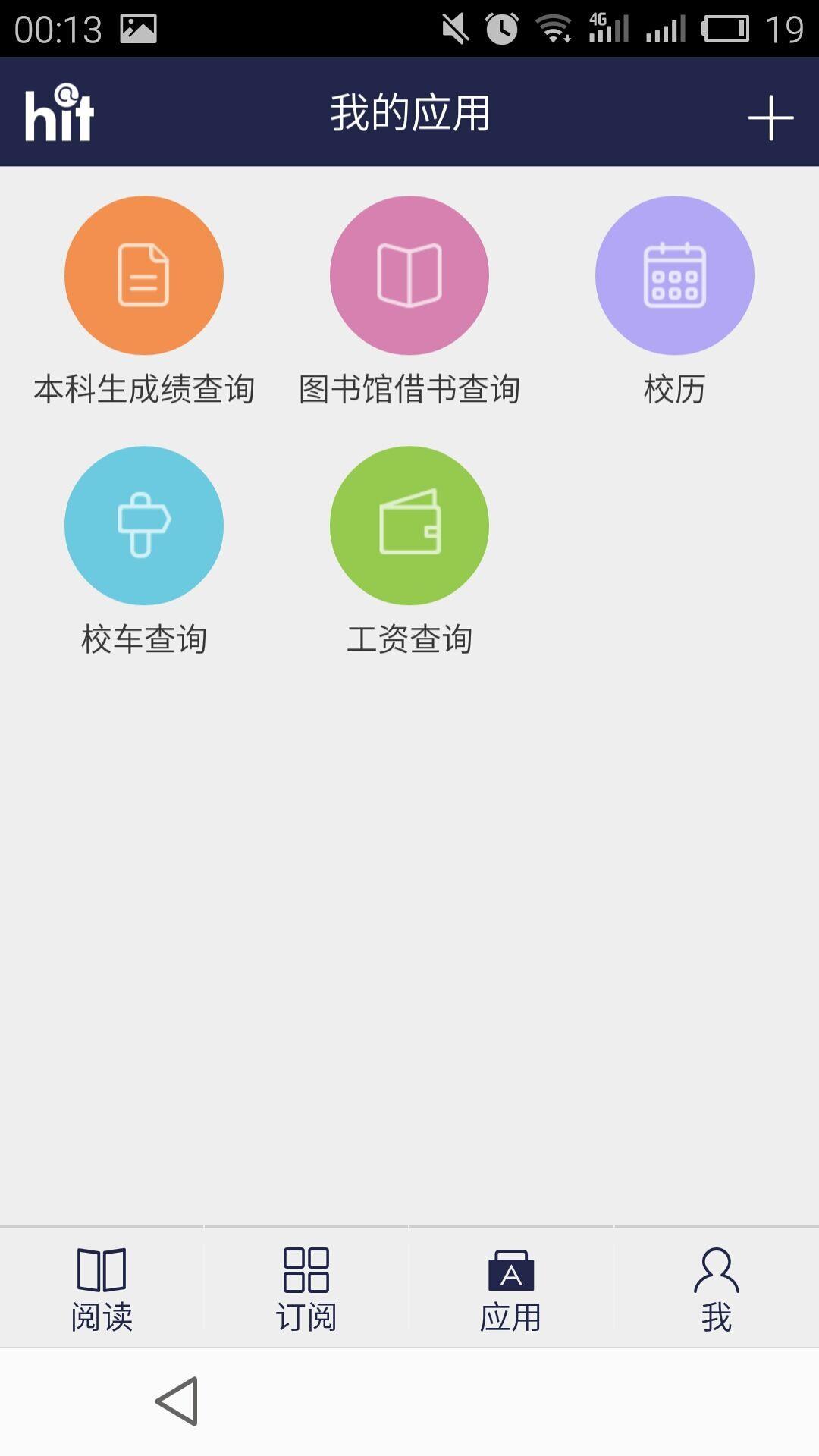Image resolution: width=819 pixels, height=1456 pixels.
Task: Open the 我 tab
Action: [x=715, y=1289]
